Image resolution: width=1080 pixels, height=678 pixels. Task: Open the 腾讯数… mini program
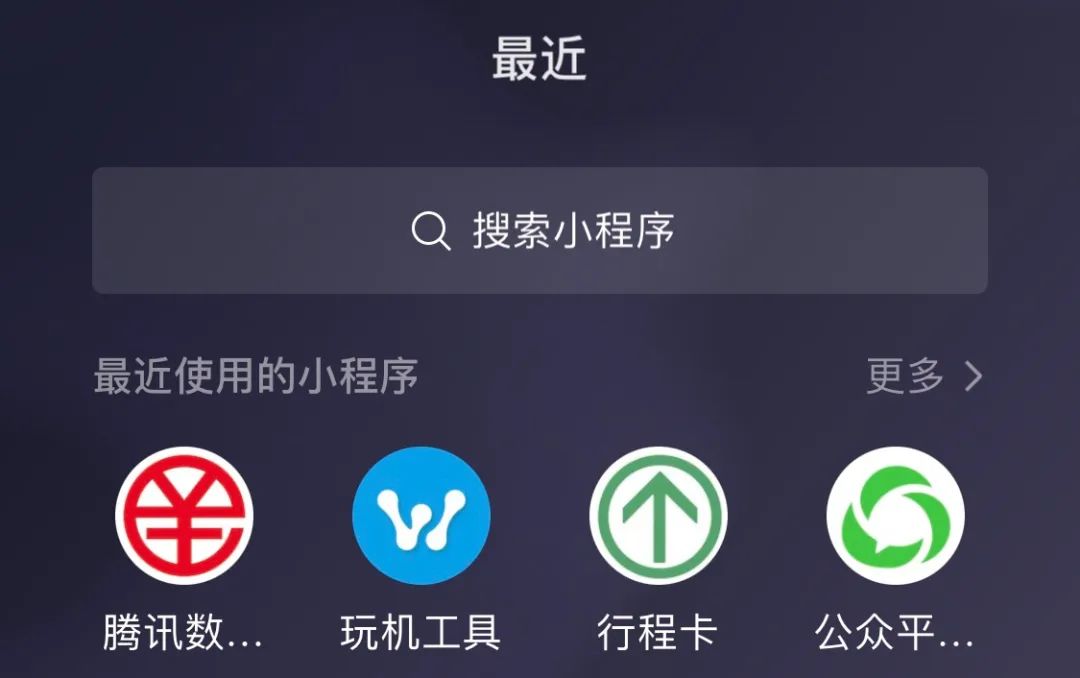[184, 516]
